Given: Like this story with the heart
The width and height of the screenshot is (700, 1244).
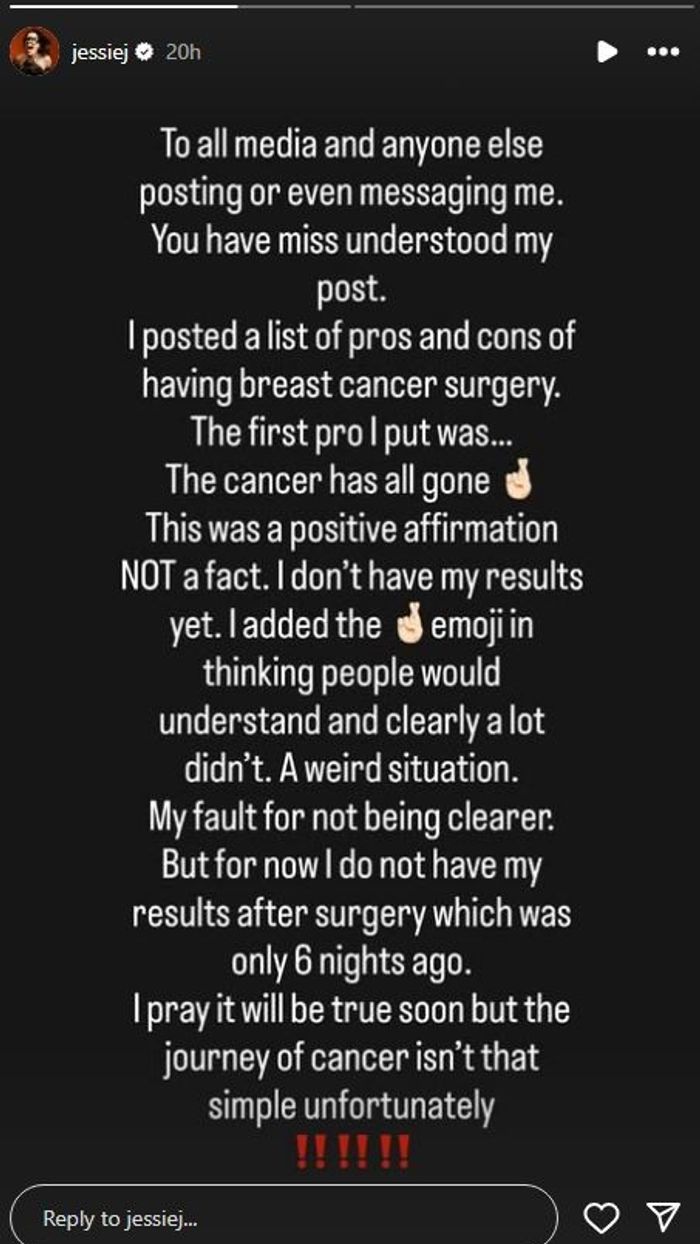Looking at the screenshot, I should (x=601, y=1217).
